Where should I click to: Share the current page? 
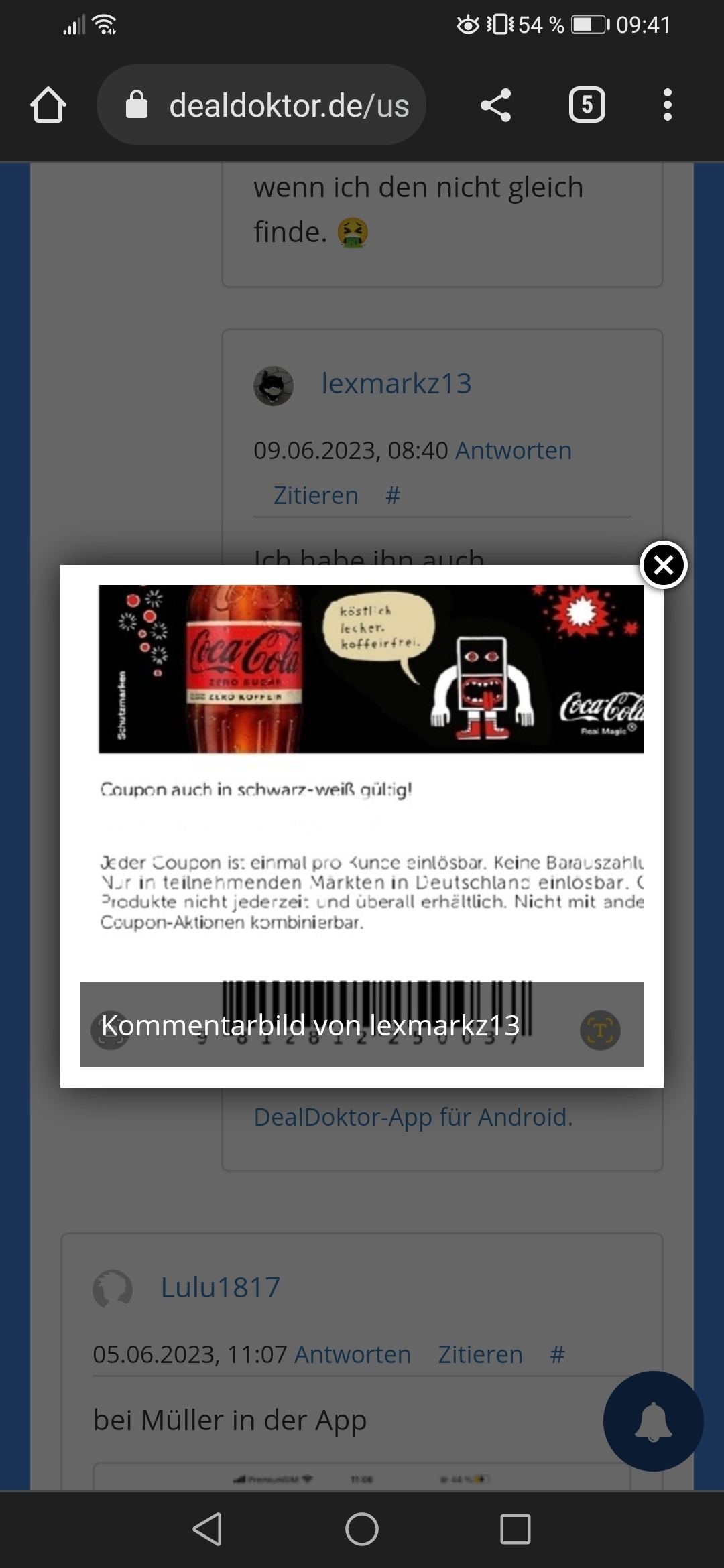[496, 105]
